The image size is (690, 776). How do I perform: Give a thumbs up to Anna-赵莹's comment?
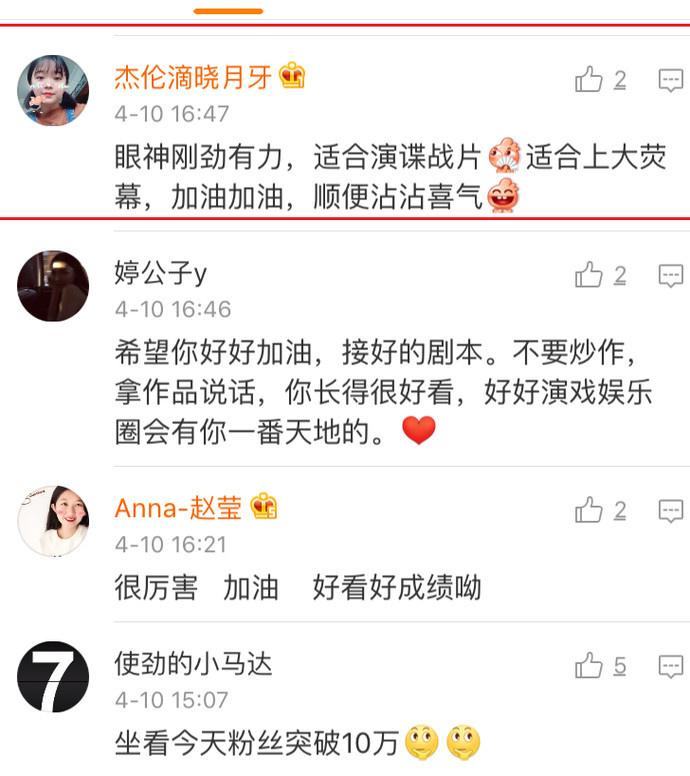tap(589, 510)
